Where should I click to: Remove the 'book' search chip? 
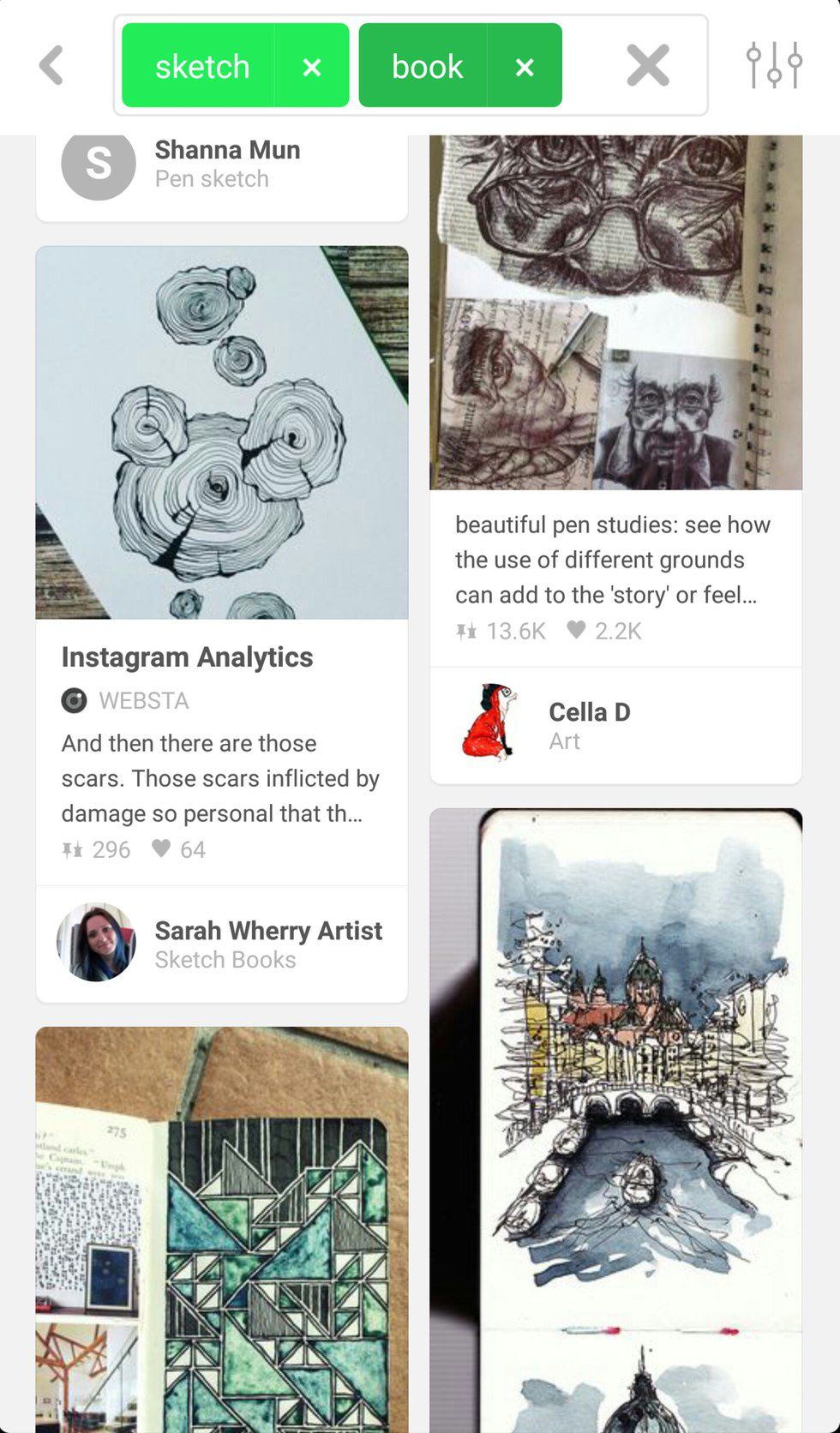[525, 66]
